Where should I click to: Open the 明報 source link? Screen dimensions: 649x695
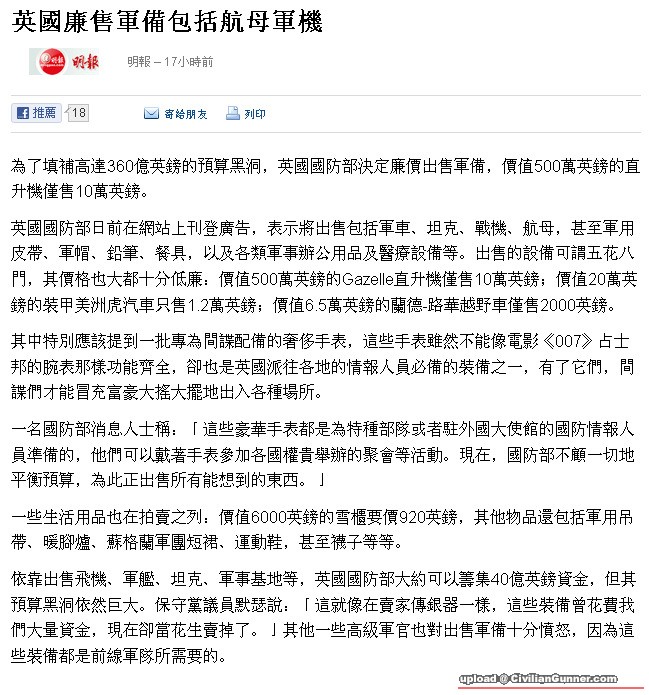(x=138, y=62)
